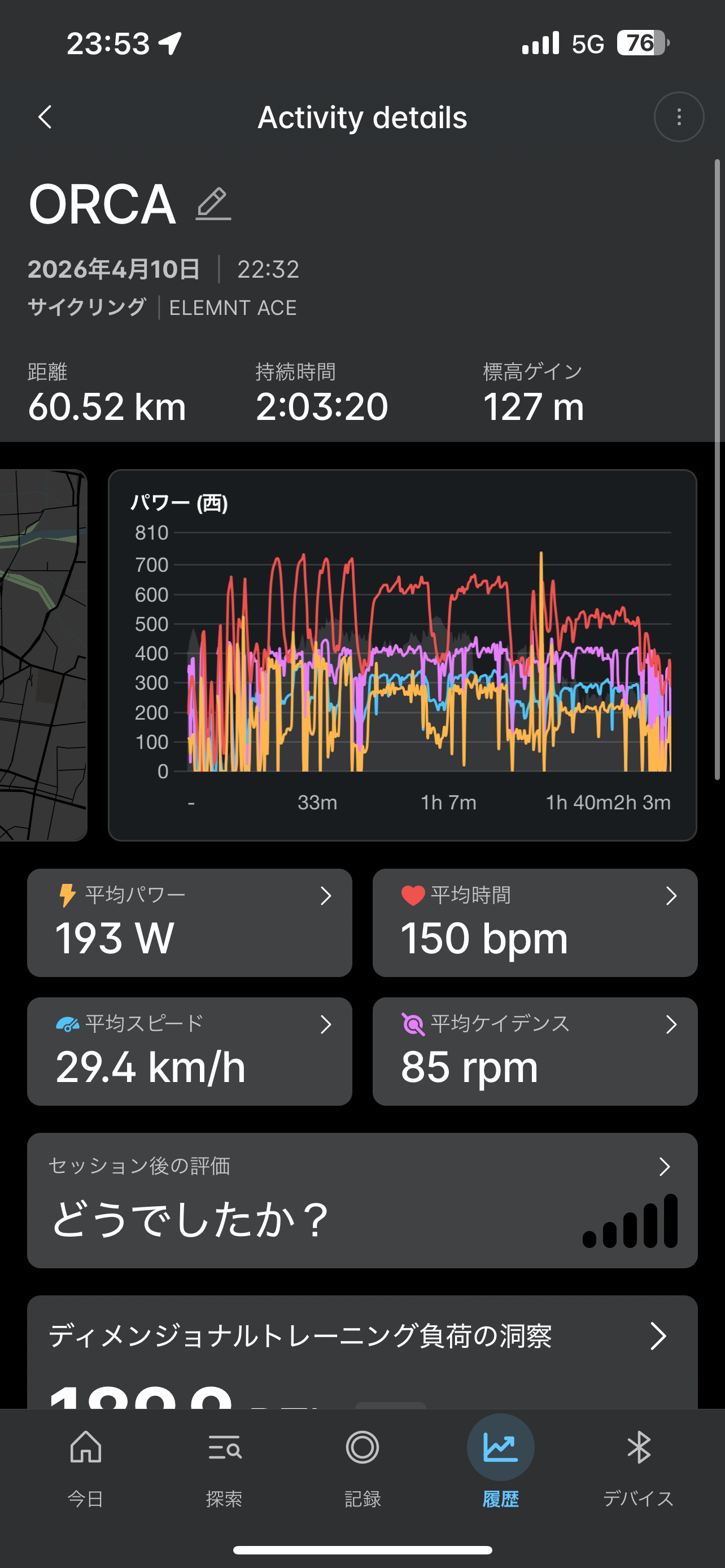Image resolution: width=725 pixels, height=1568 pixels.
Task: Open the map preview card
Action: [x=42, y=655]
